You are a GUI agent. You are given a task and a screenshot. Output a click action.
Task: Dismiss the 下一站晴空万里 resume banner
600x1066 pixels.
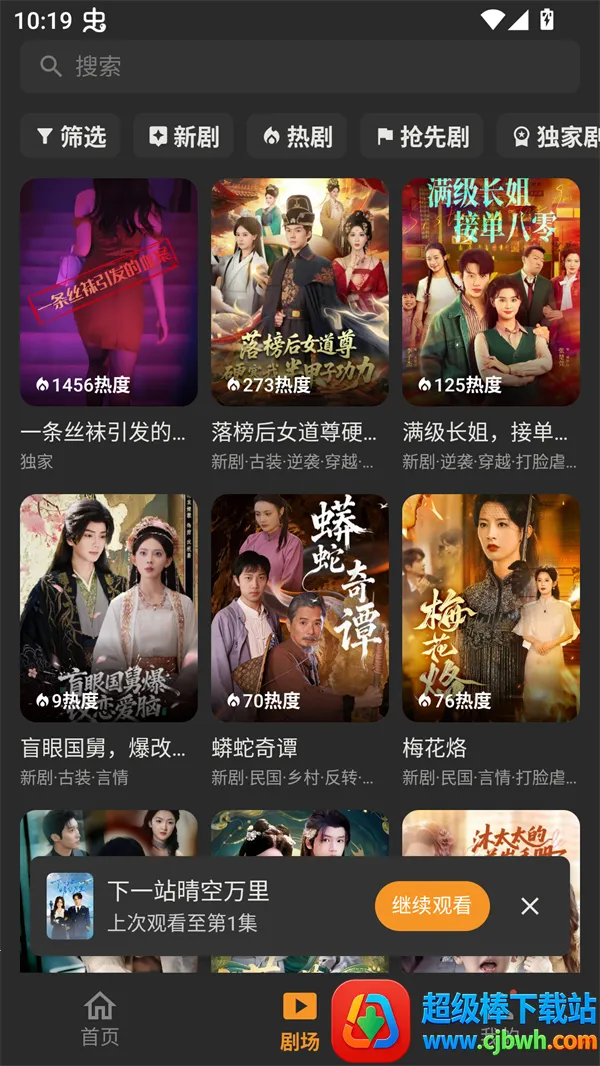tap(530, 906)
